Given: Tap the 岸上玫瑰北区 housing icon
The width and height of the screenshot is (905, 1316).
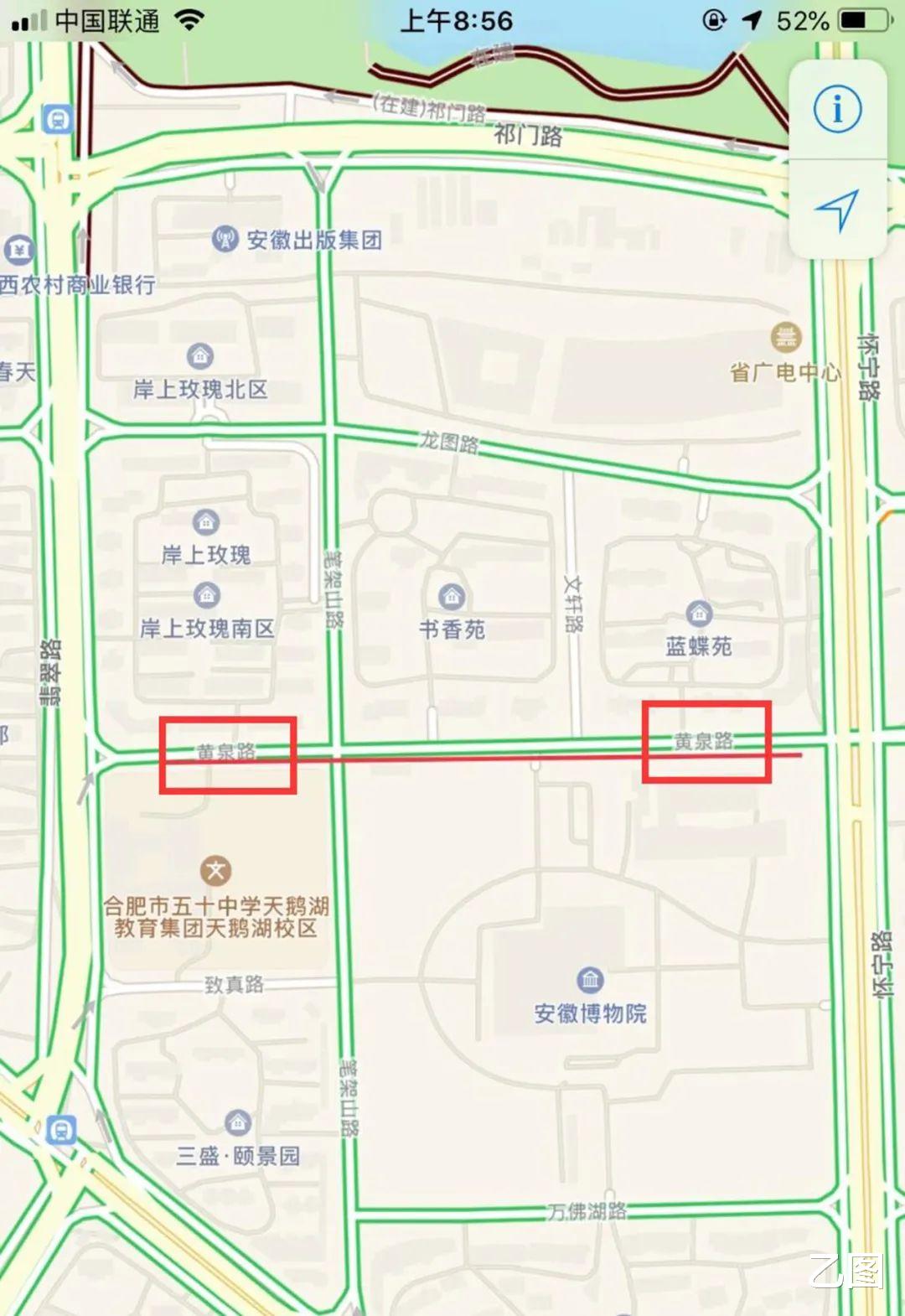Looking at the screenshot, I should (x=200, y=355).
